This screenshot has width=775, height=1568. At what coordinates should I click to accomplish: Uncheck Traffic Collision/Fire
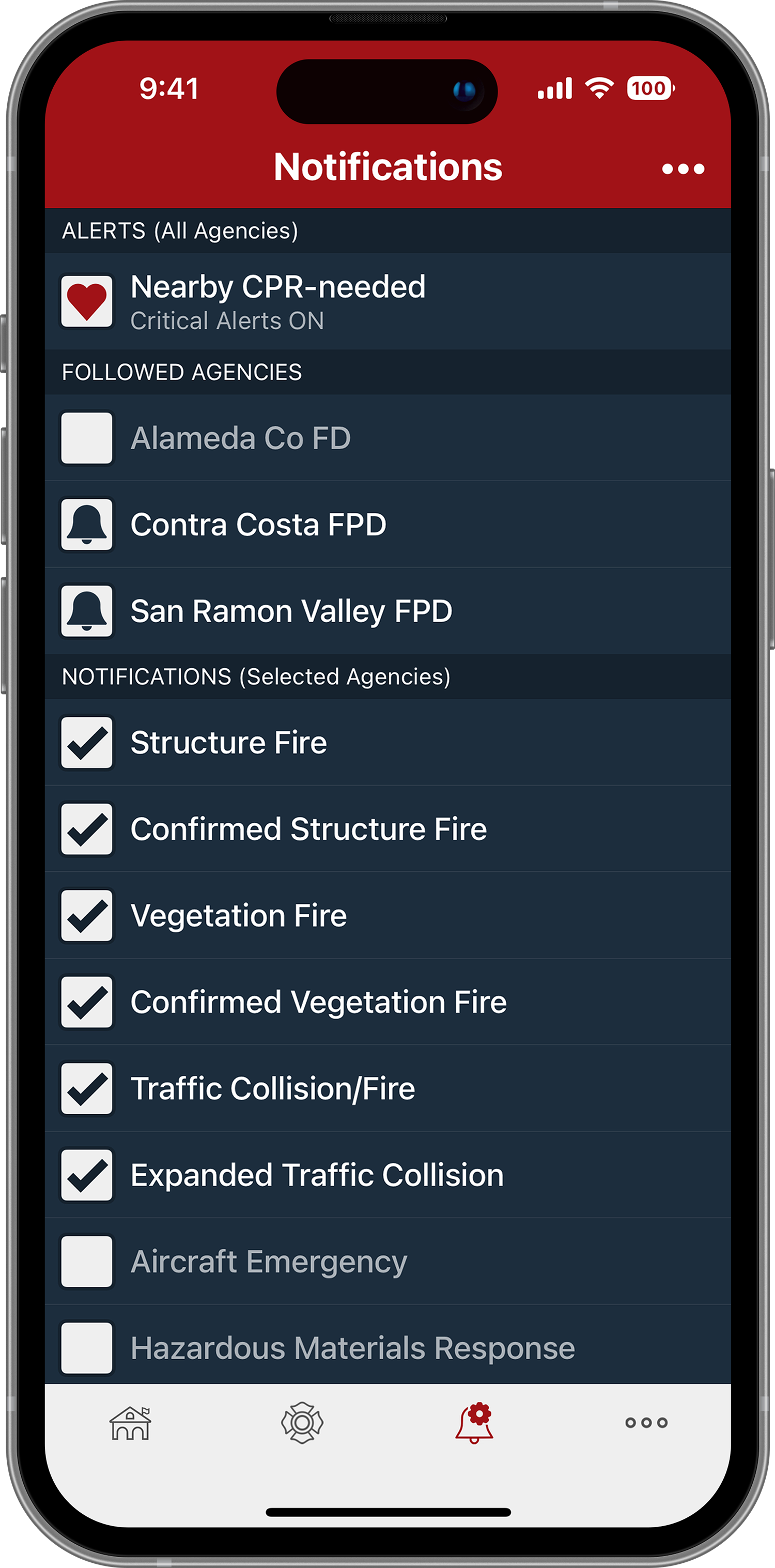[x=86, y=1088]
